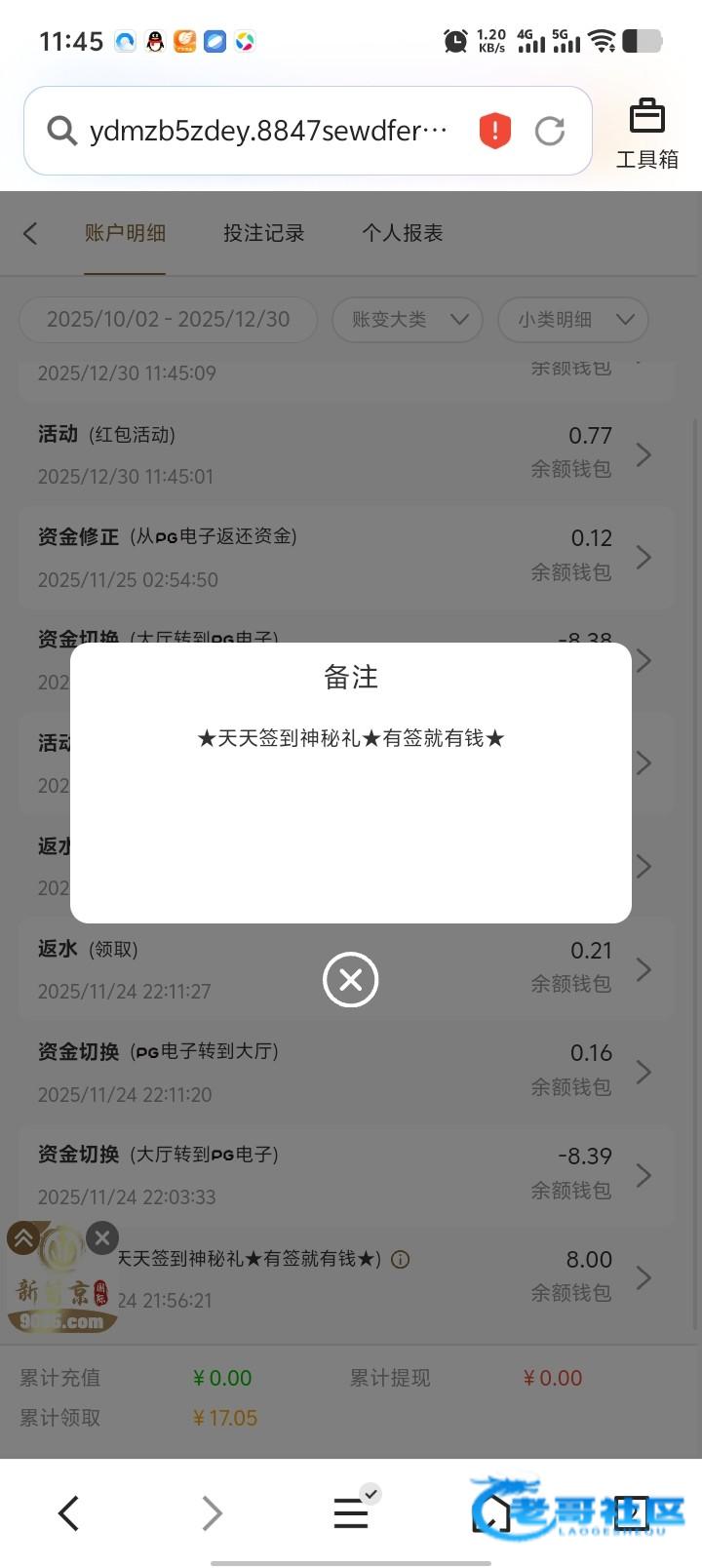Open the -8.39 资金切换 record
This screenshot has height=1568, width=702.
346,1175
